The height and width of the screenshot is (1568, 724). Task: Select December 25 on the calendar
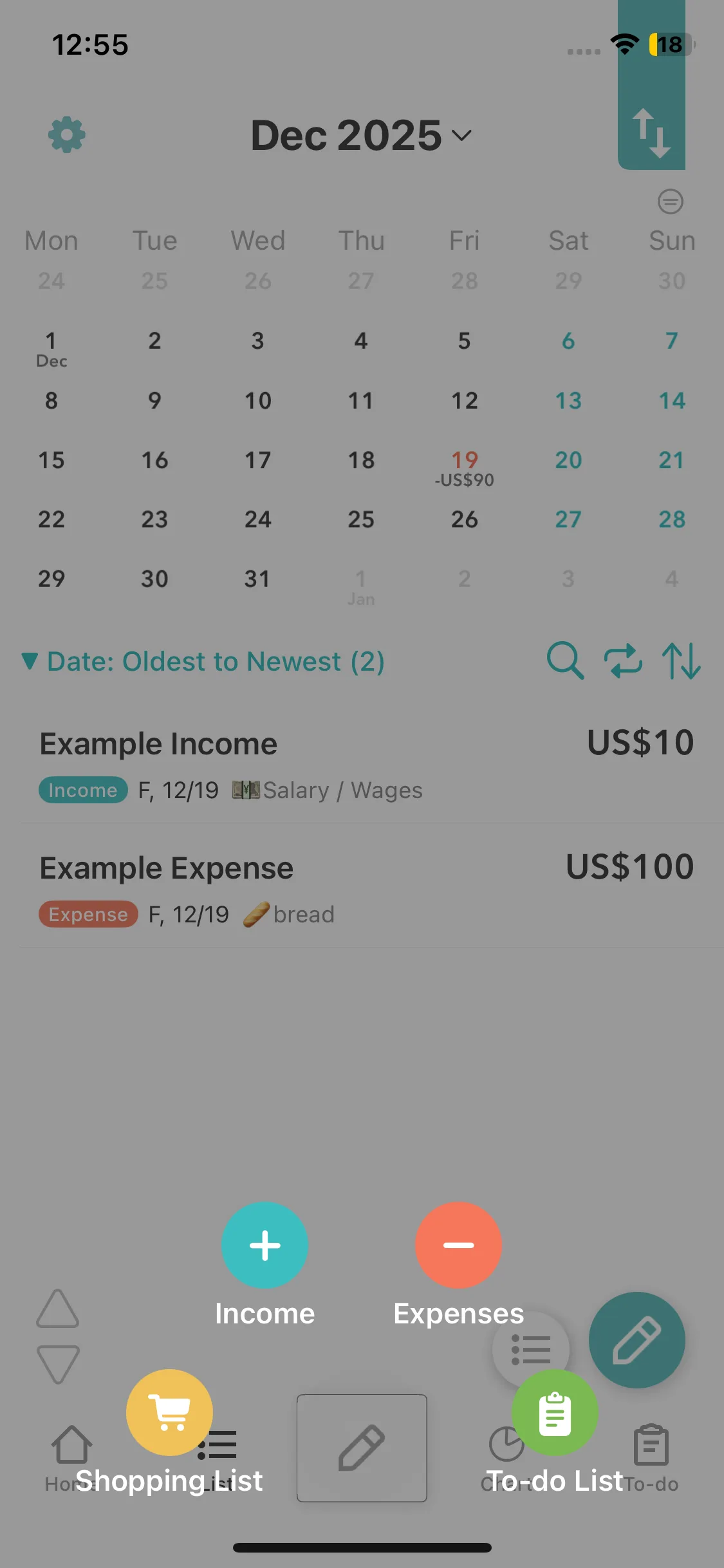[361, 519]
